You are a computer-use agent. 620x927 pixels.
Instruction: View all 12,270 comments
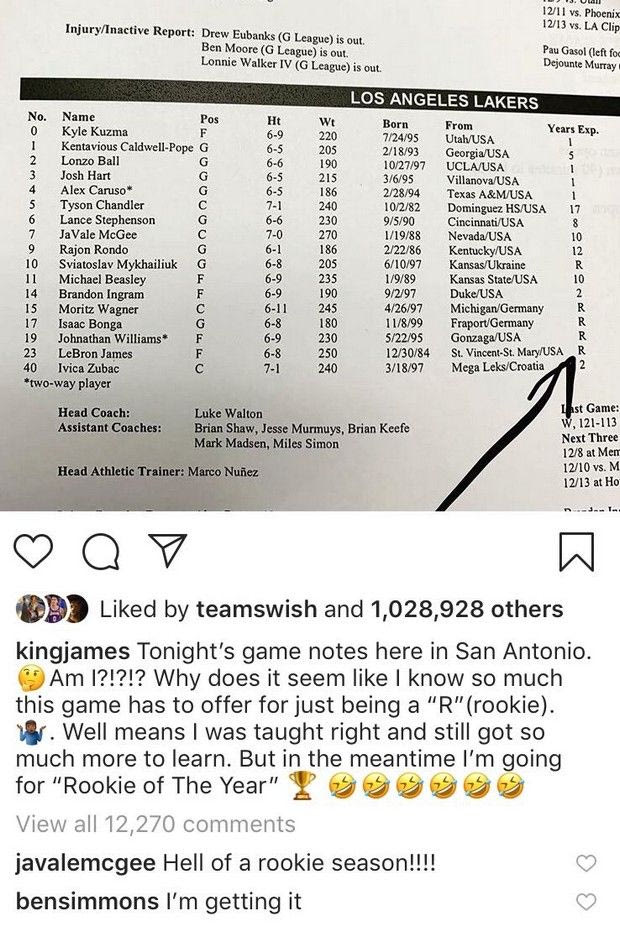[x=156, y=824]
